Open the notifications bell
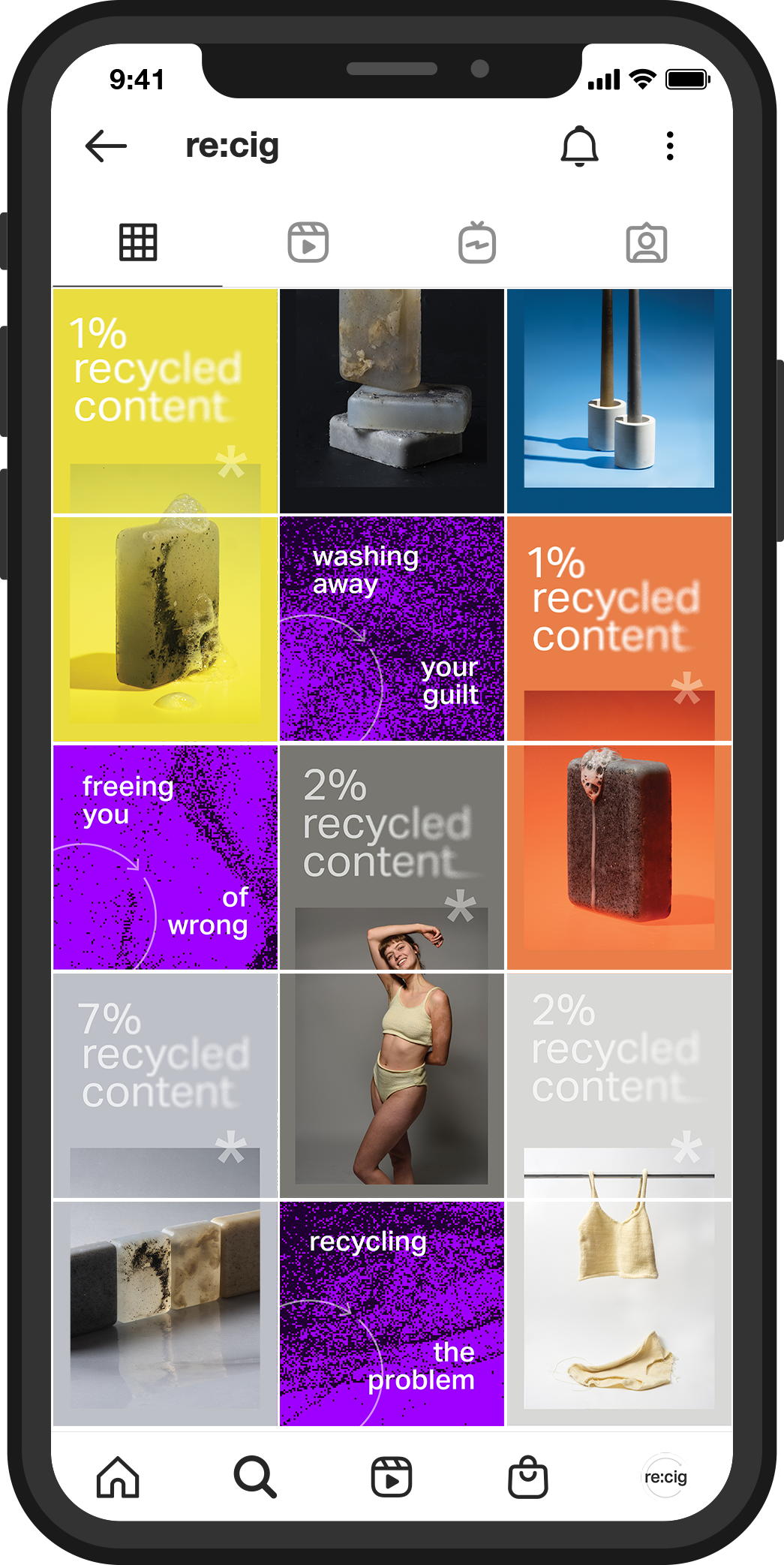784x1565 pixels. [x=579, y=146]
